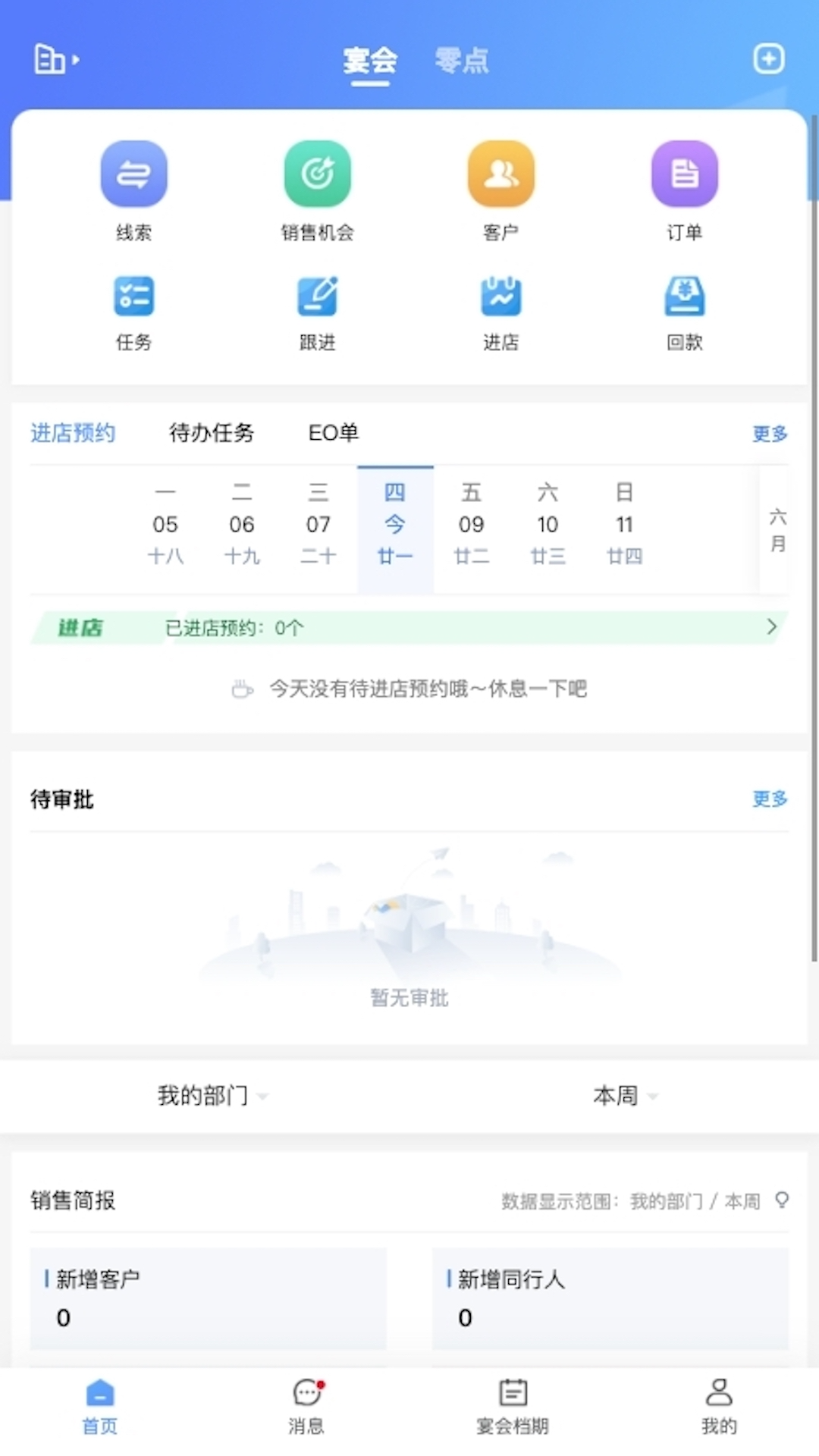The width and height of the screenshot is (819, 1456).
Task: Open 销售机会 sales opportunities
Action: 317,190
